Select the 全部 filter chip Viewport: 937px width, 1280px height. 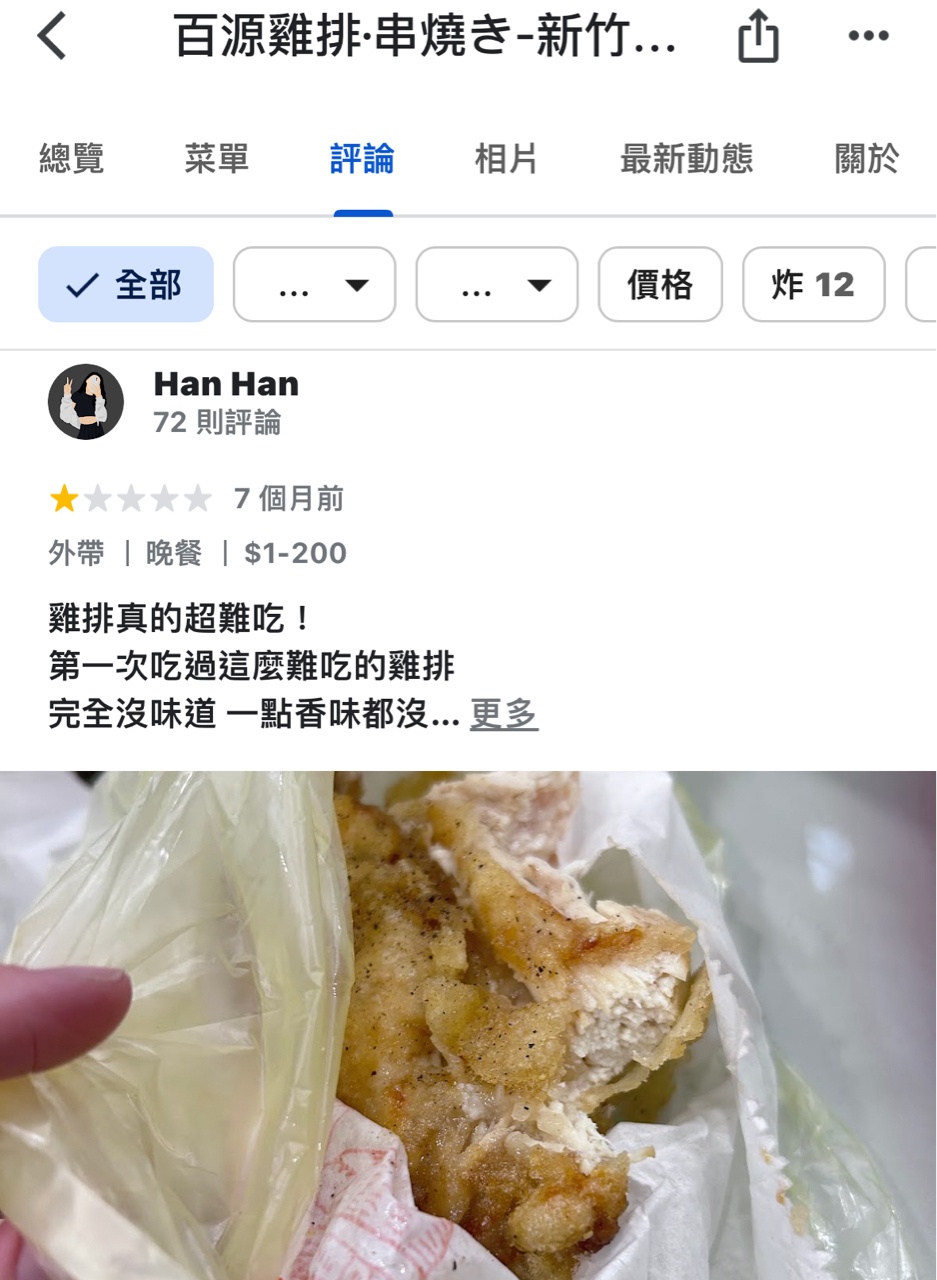[x=126, y=285]
